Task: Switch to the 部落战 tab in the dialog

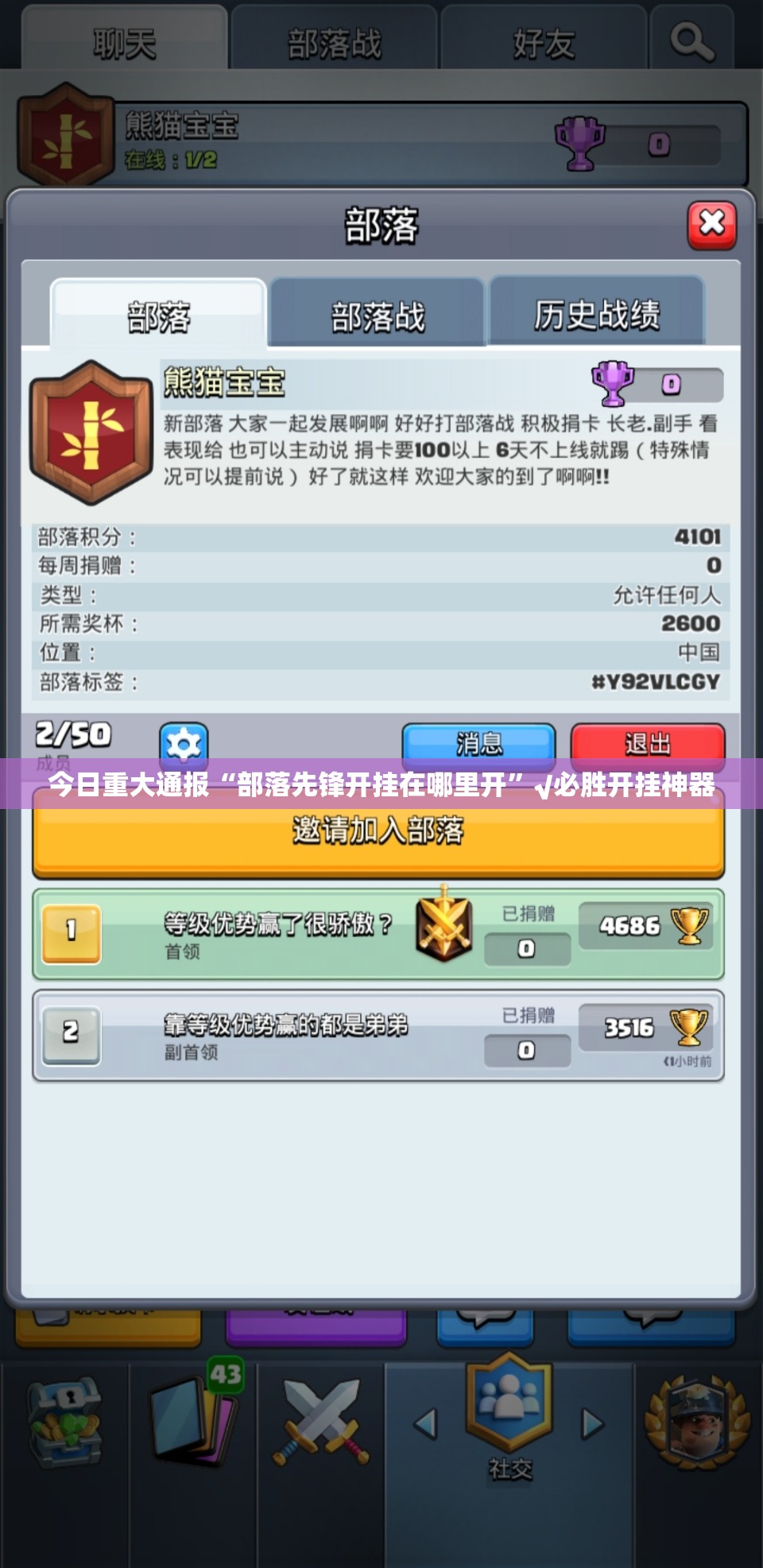Action: coord(378,316)
